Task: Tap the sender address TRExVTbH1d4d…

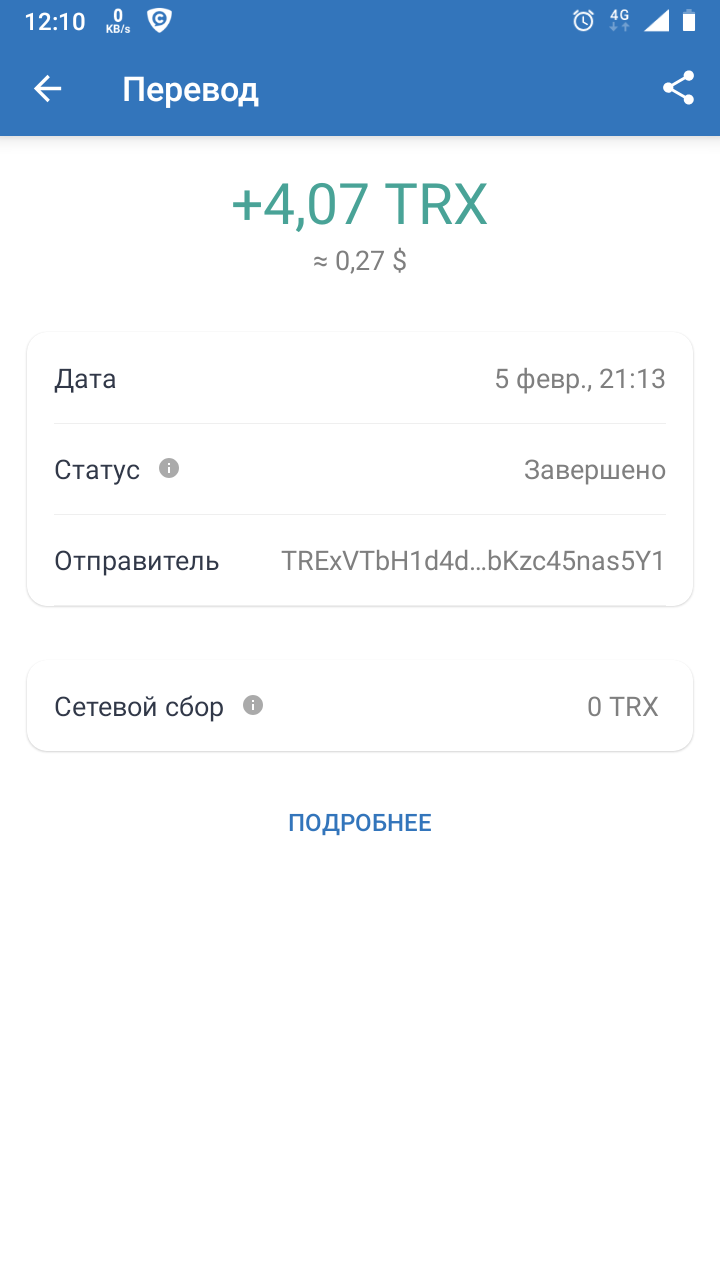Action: 473,561
